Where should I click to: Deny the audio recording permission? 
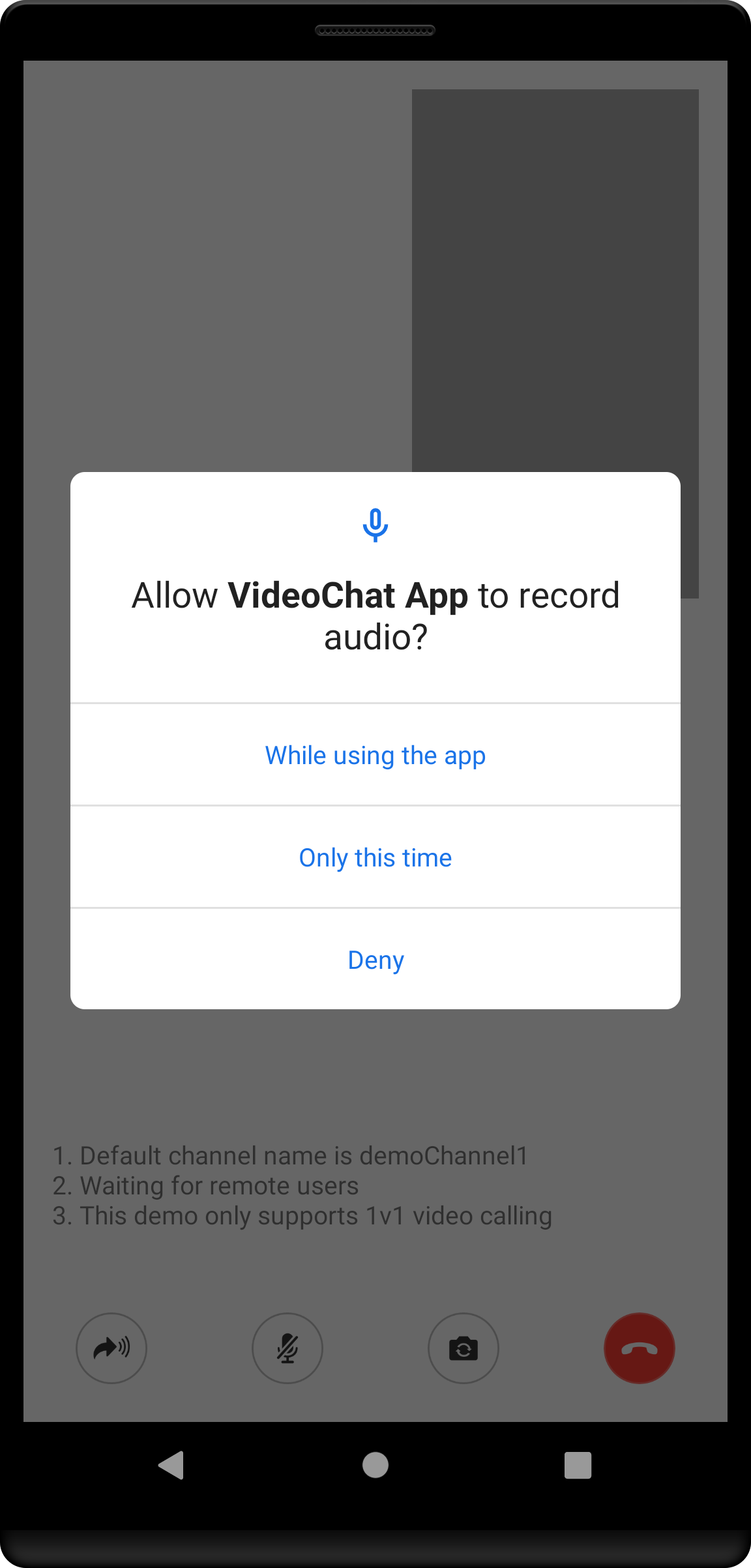pyautogui.click(x=375, y=960)
